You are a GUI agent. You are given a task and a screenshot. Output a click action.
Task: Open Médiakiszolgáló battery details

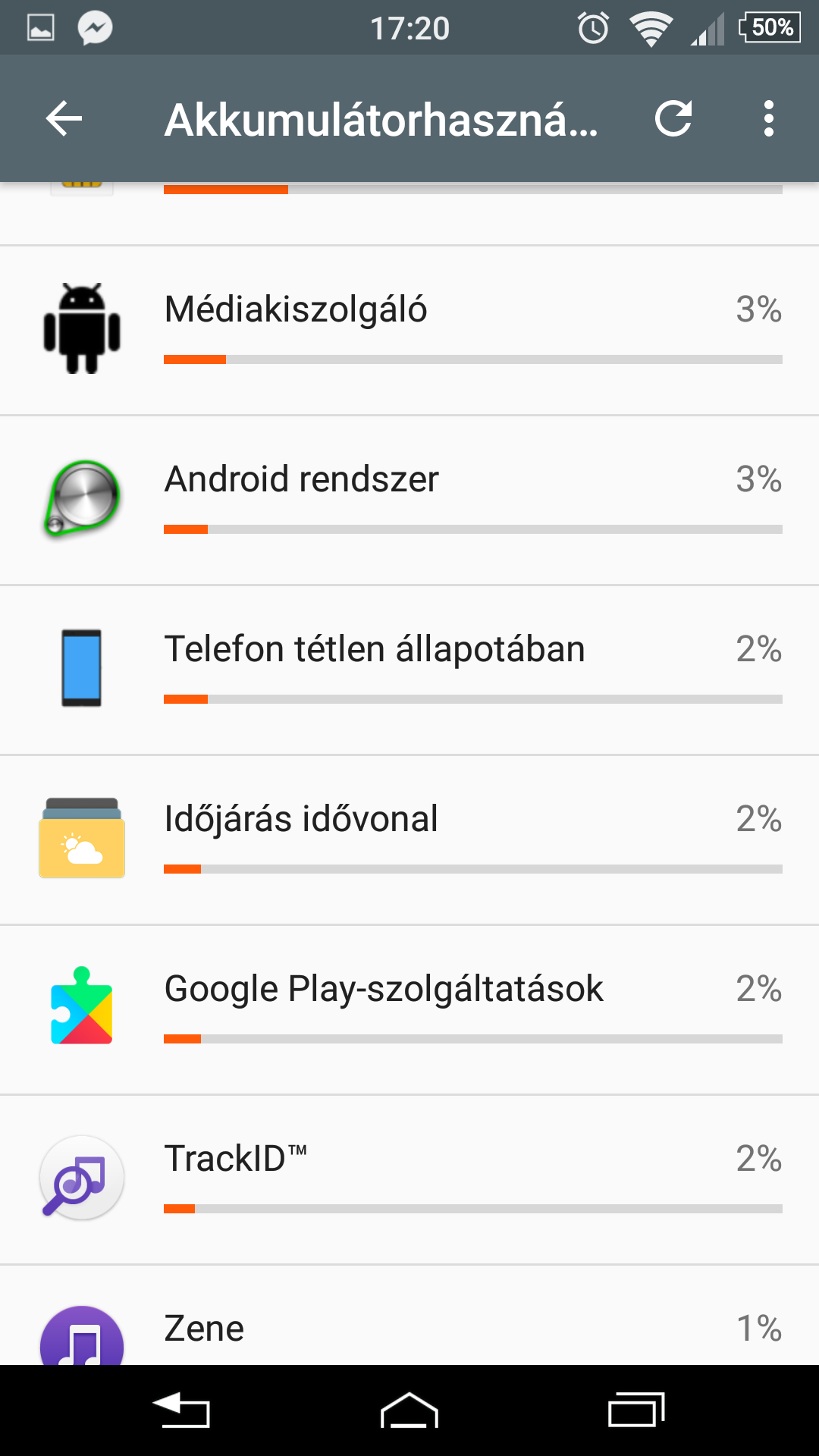tap(409, 330)
